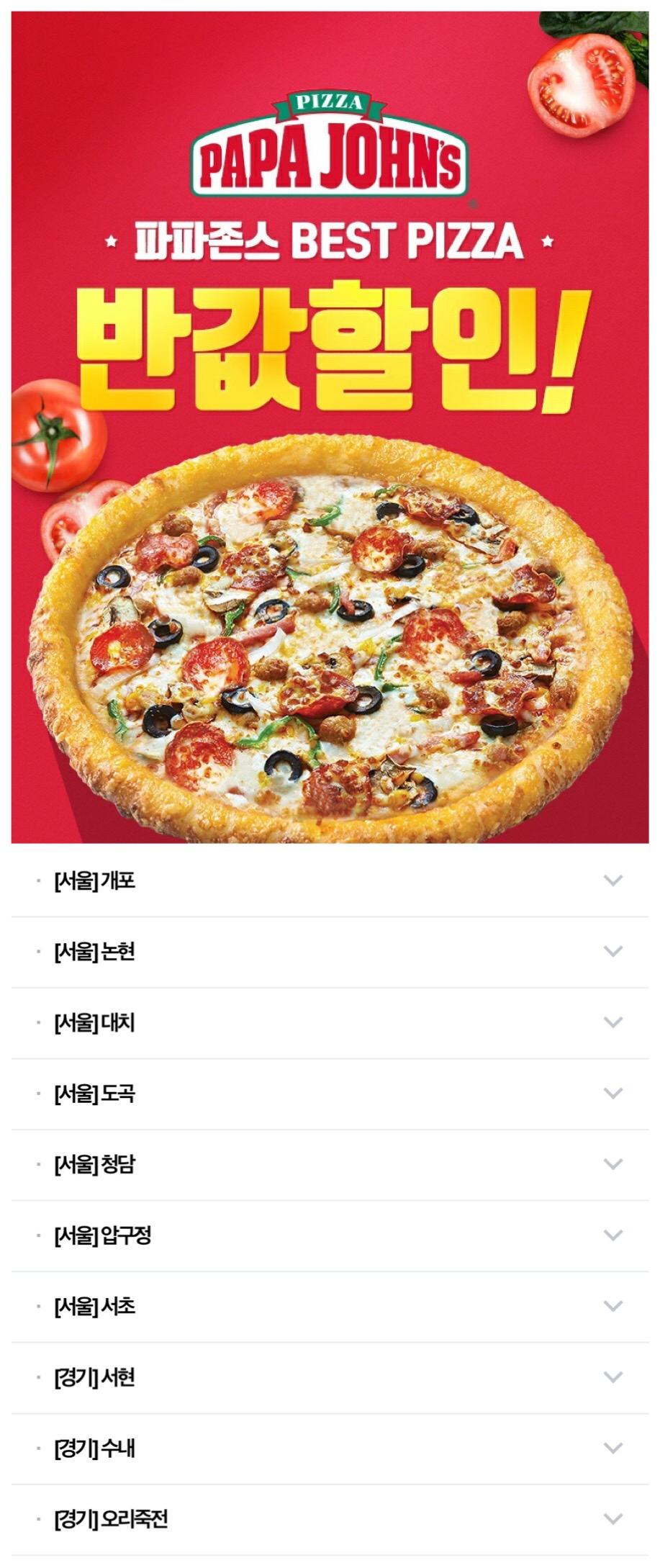Show details for [경기] 수내
Image resolution: width=660 pixels, height=1568 pixels.
point(612,1448)
